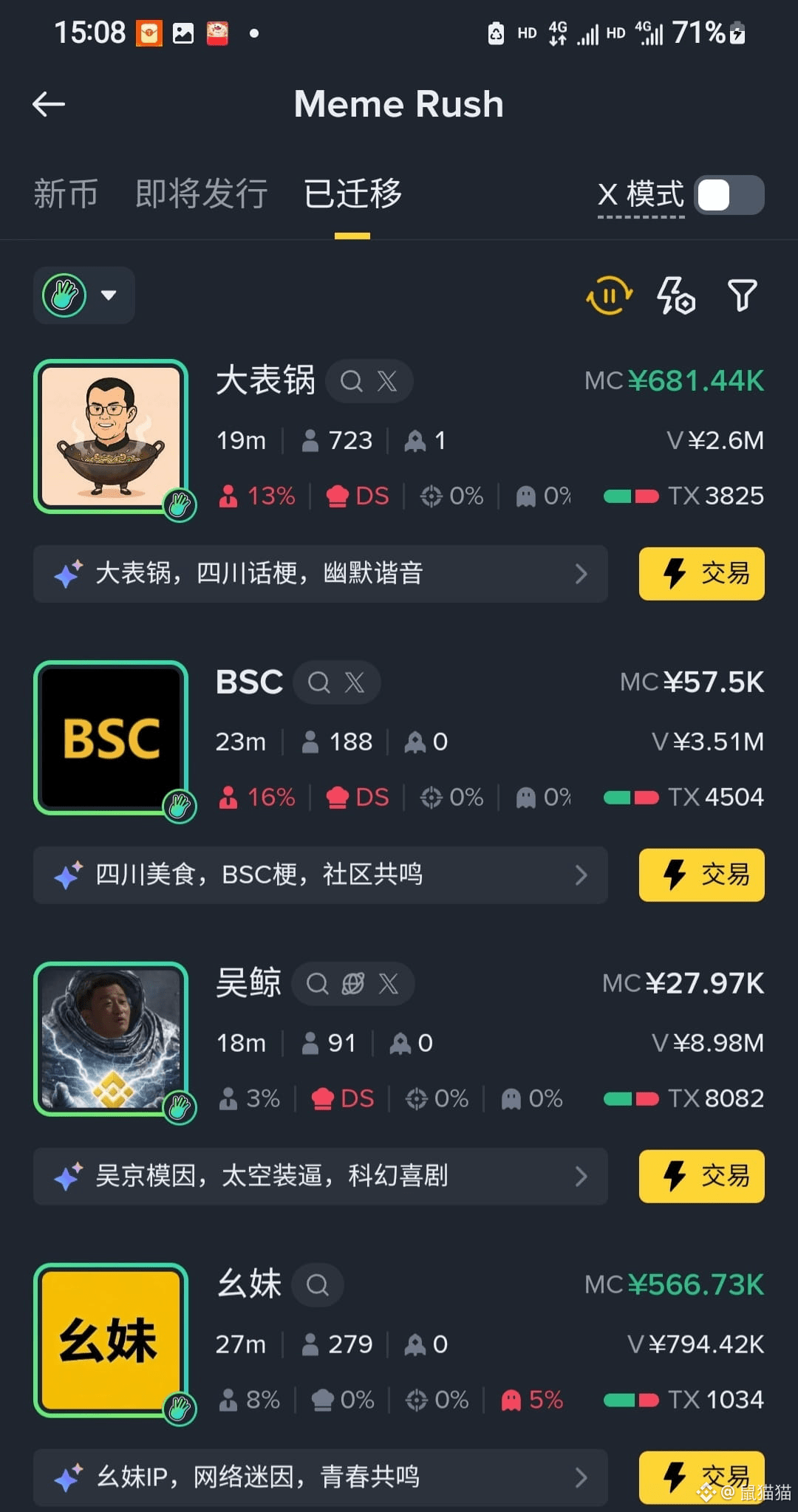
Task: Select the 已迁移 tab
Action: click(352, 194)
